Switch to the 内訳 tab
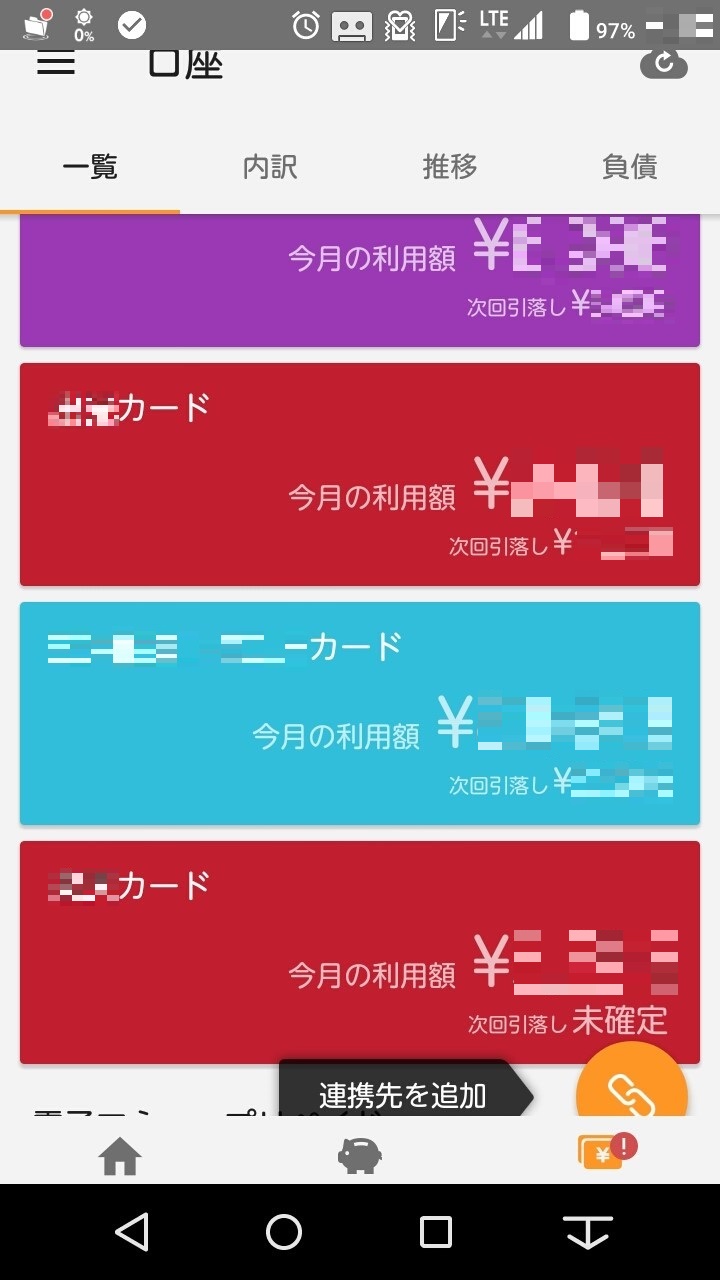720x1280 pixels. coord(270,166)
